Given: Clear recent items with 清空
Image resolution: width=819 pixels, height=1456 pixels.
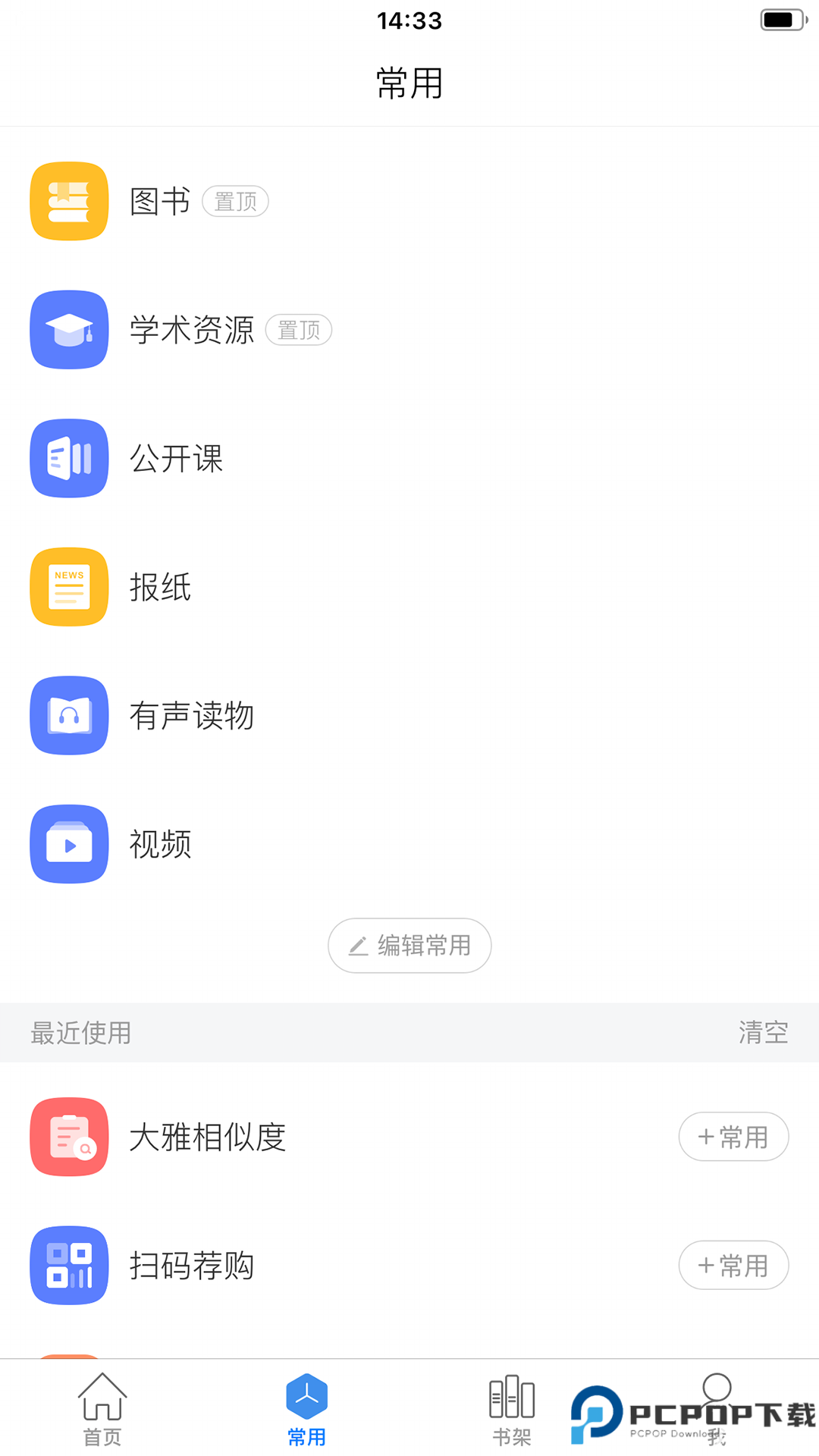Looking at the screenshot, I should click(764, 1032).
